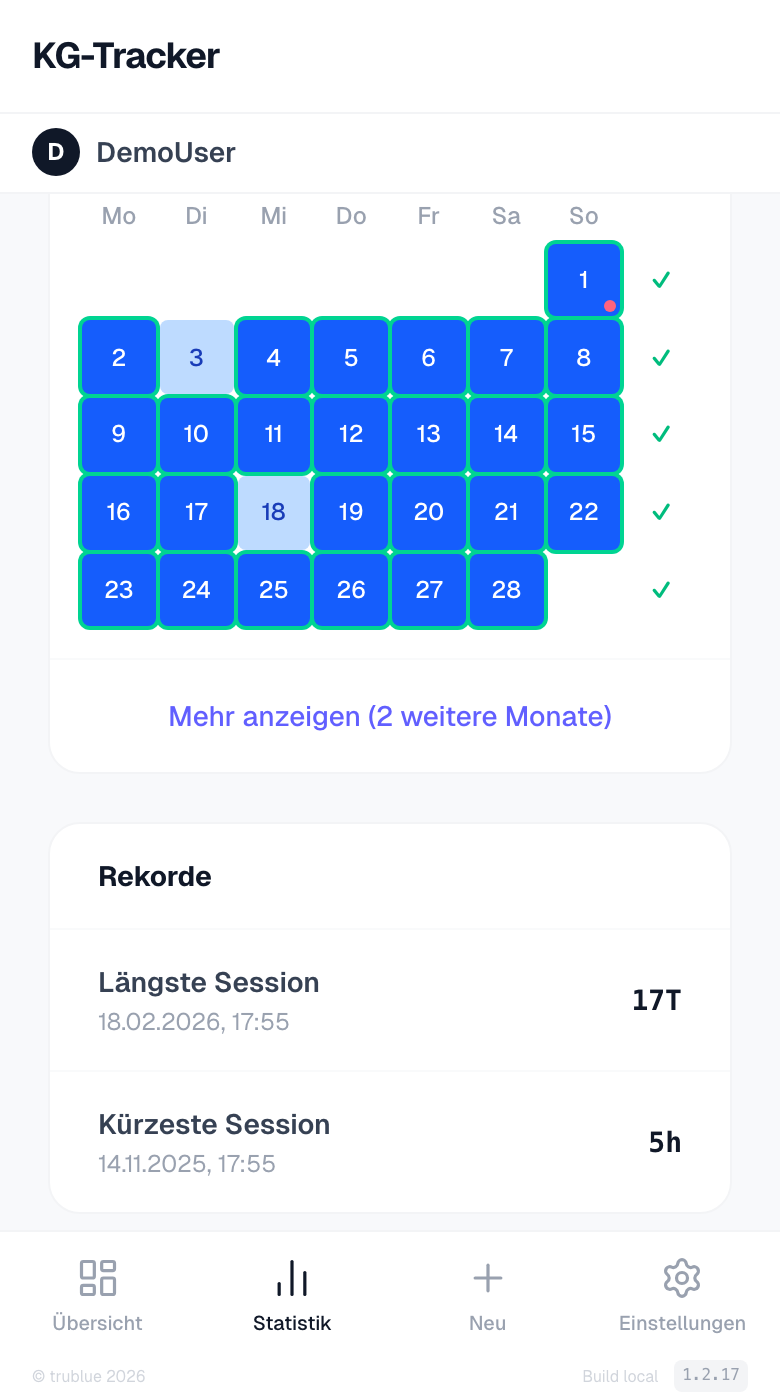Toggle the checkmark for the first week
Screen dimensions: 780x1400
660,280
